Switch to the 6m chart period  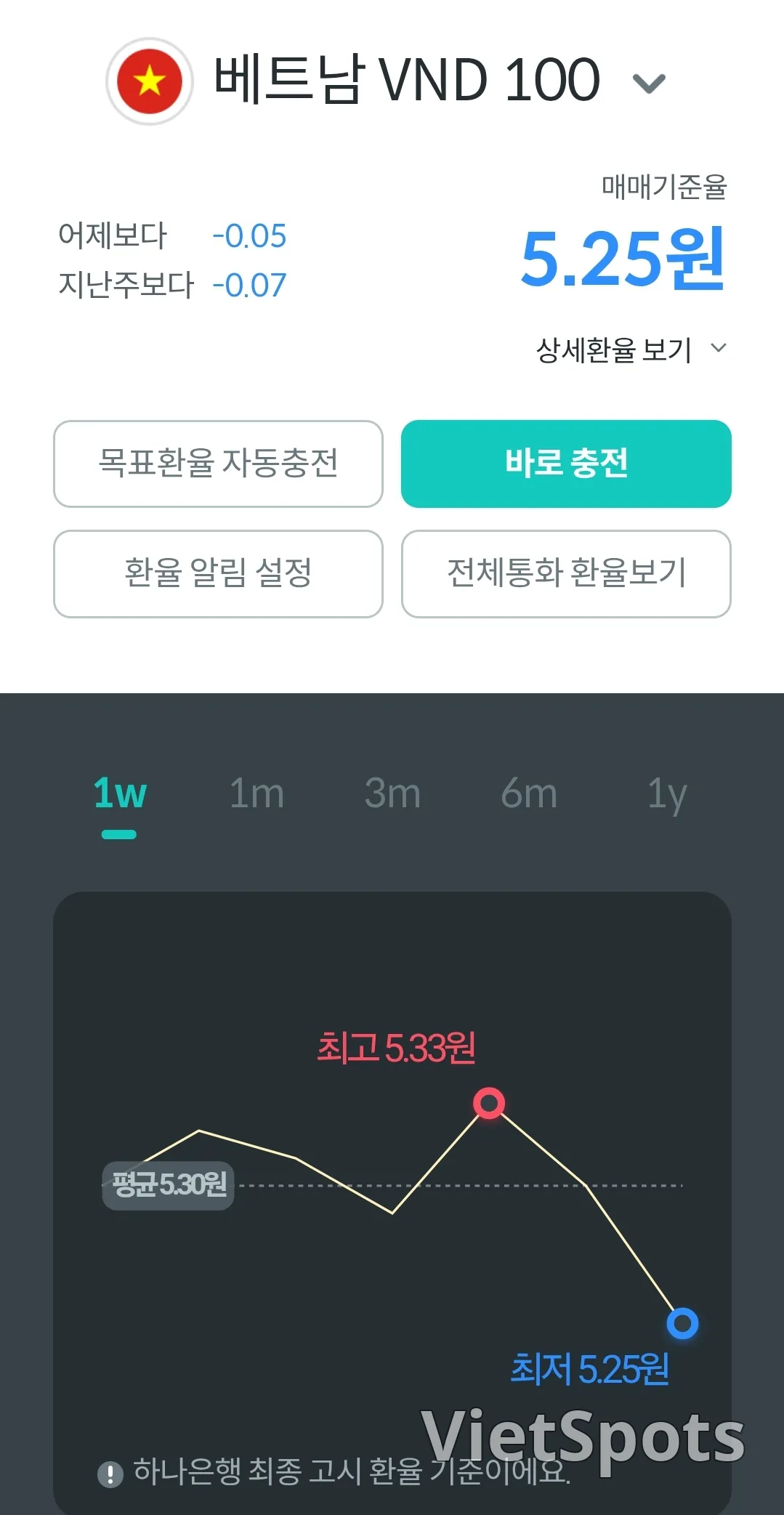coord(529,793)
